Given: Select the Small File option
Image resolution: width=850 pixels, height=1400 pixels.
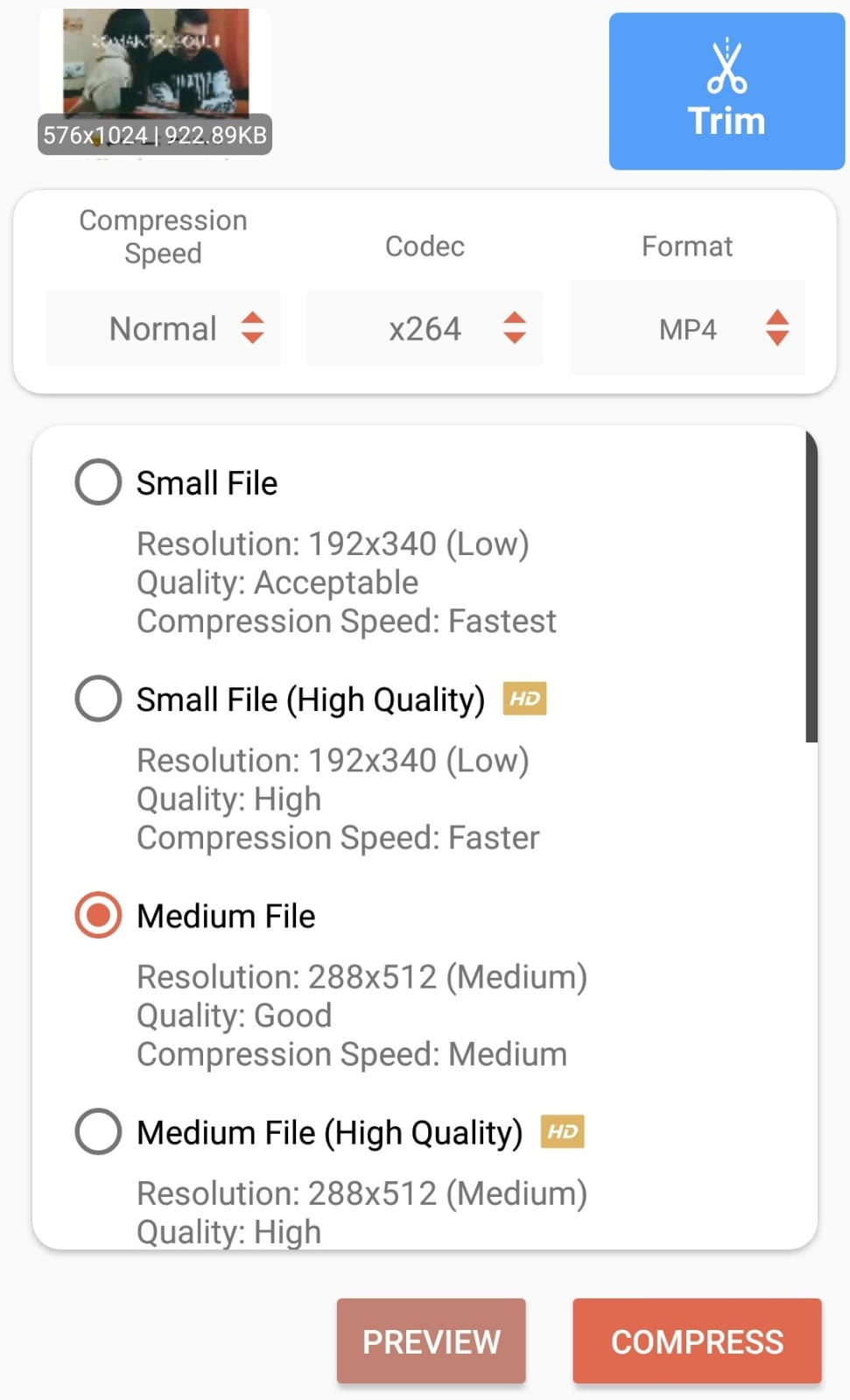Looking at the screenshot, I should click(98, 482).
